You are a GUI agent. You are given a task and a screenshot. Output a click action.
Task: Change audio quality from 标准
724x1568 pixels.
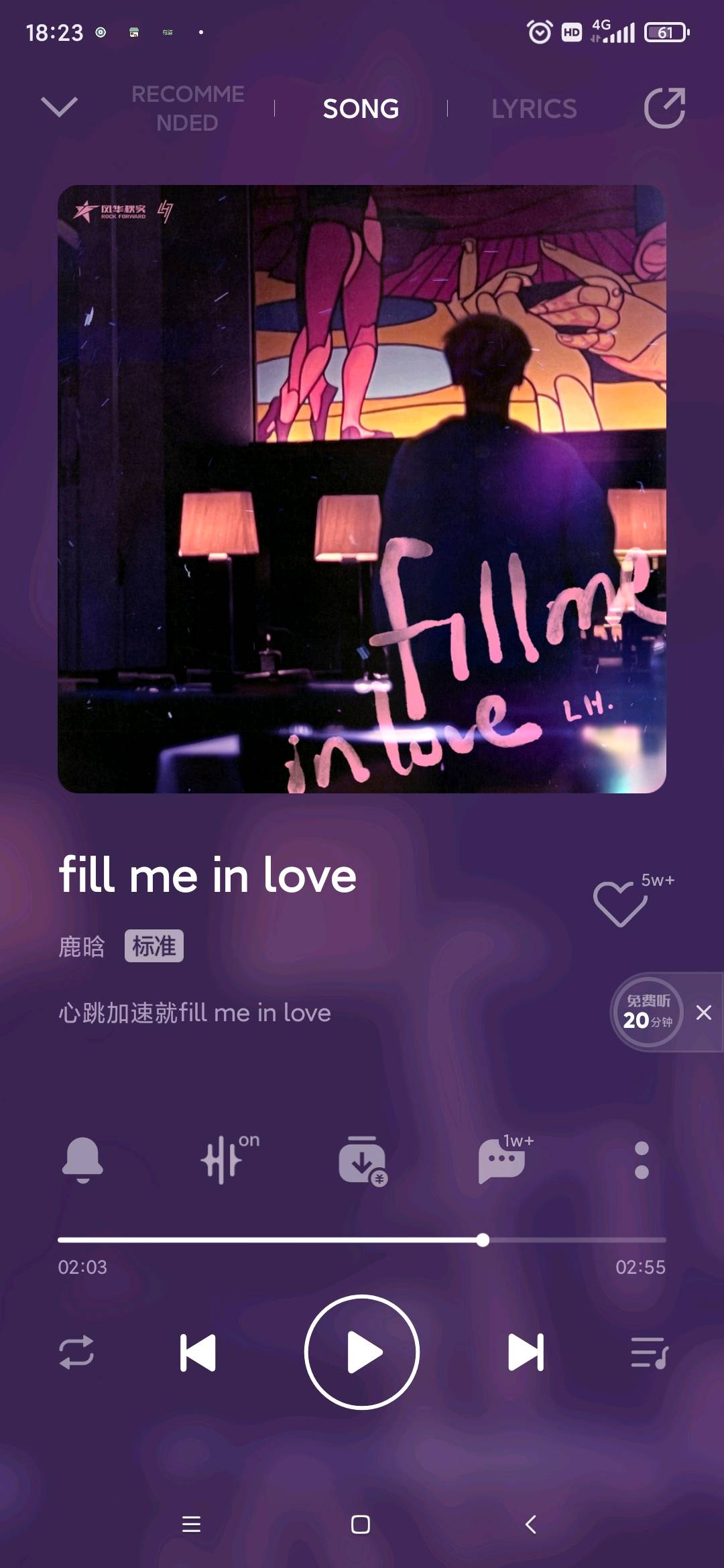(154, 946)
